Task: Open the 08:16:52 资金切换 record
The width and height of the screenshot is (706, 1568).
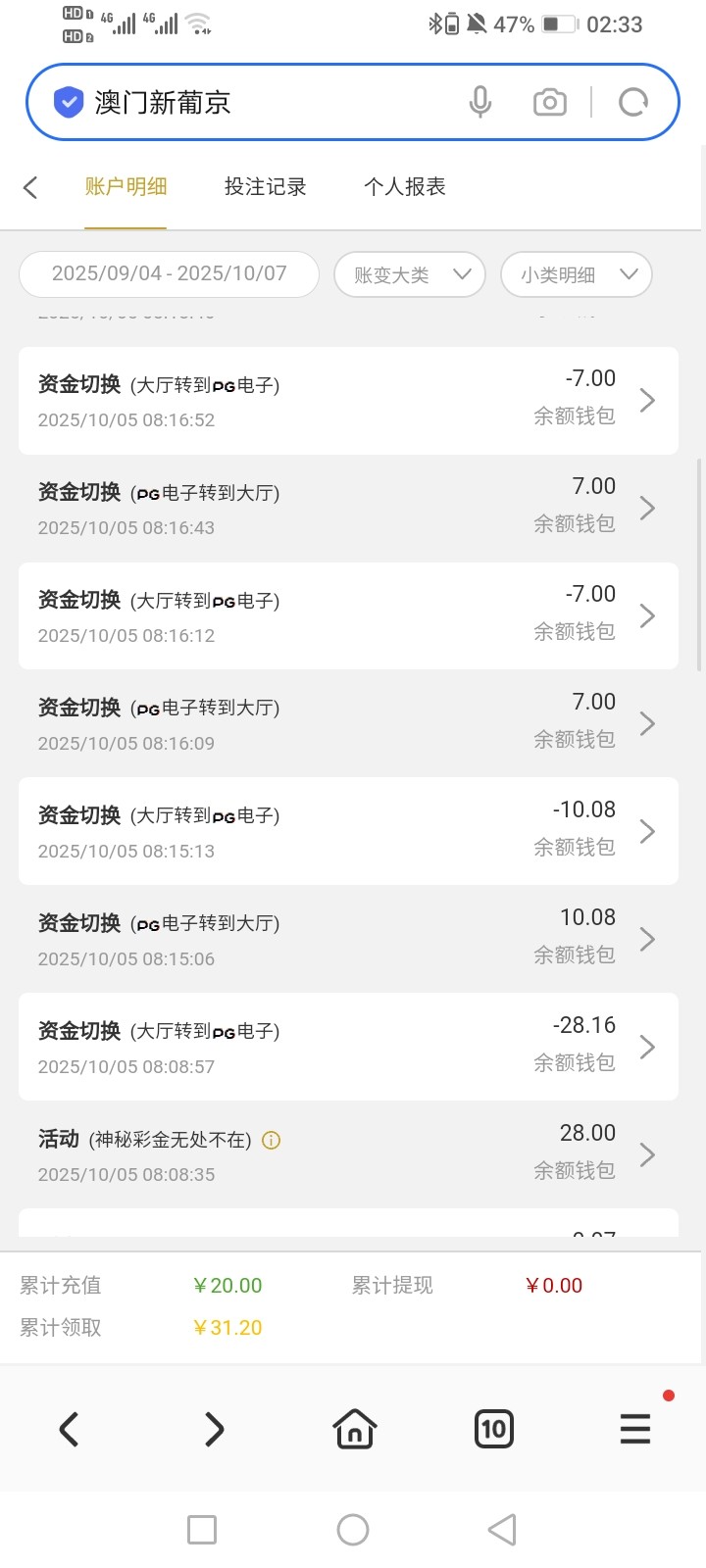Action: (348, 400)
